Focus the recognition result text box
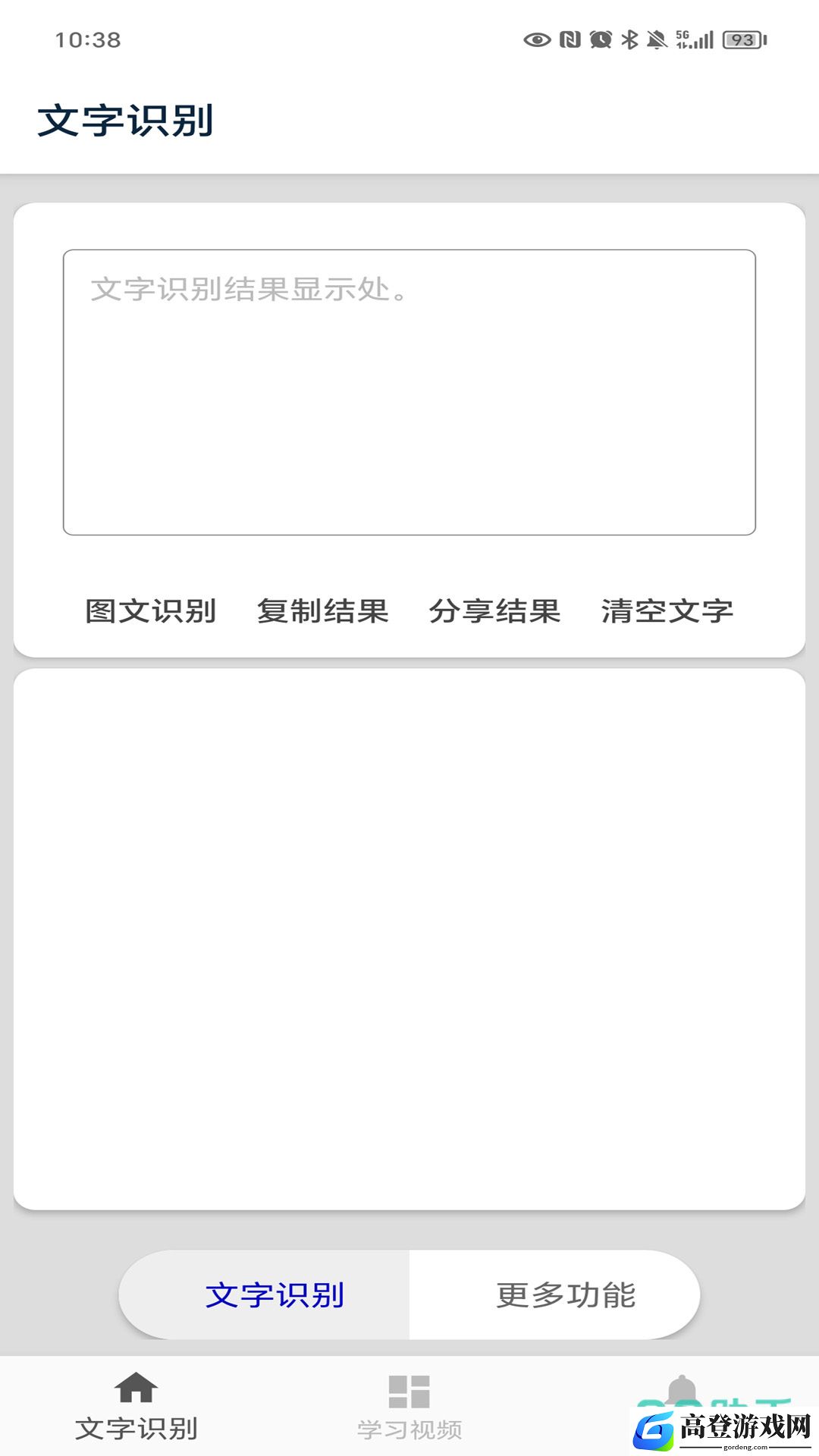This screenshot has width=819, height=1456. (409, 392)
